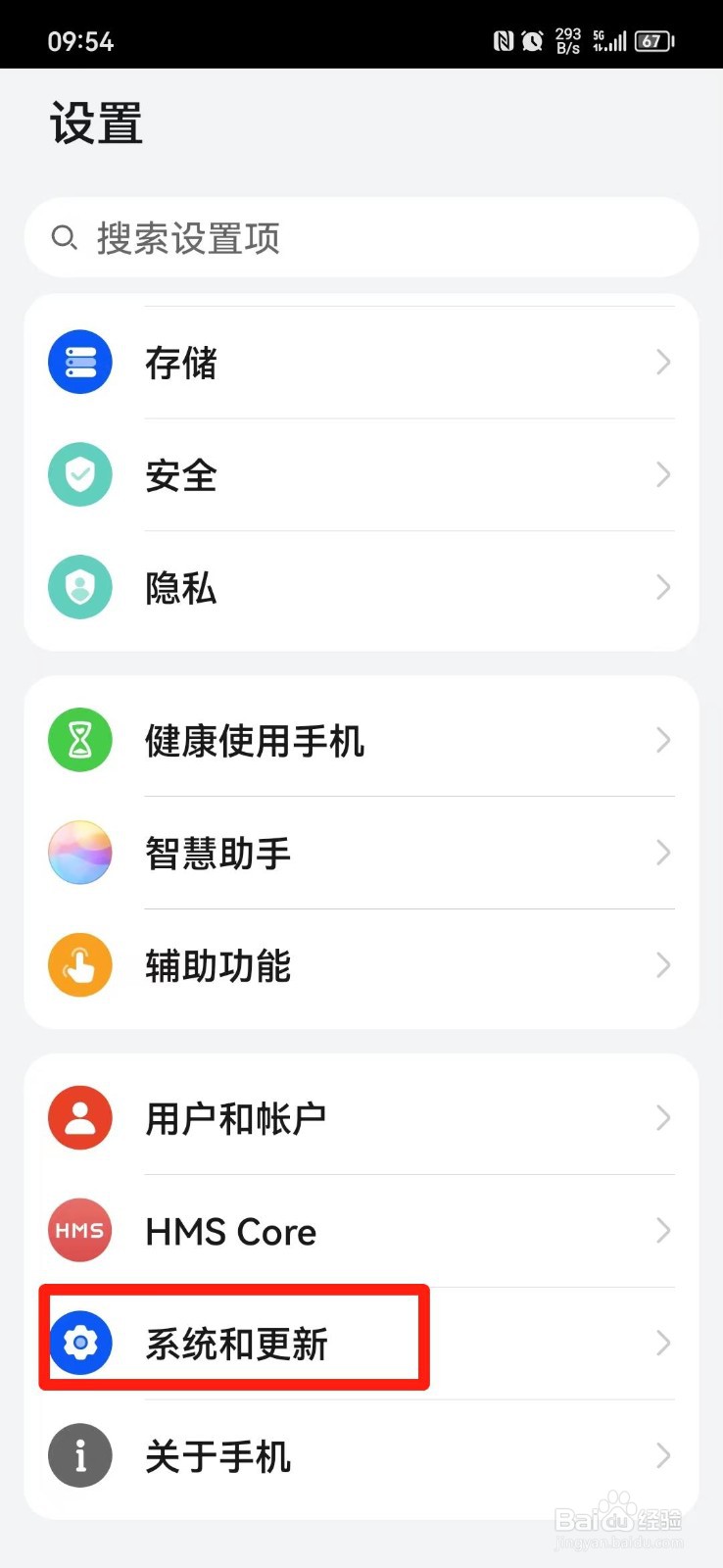
Task: Tap the Security (安全) shield icon
Action: pos(79,474)
